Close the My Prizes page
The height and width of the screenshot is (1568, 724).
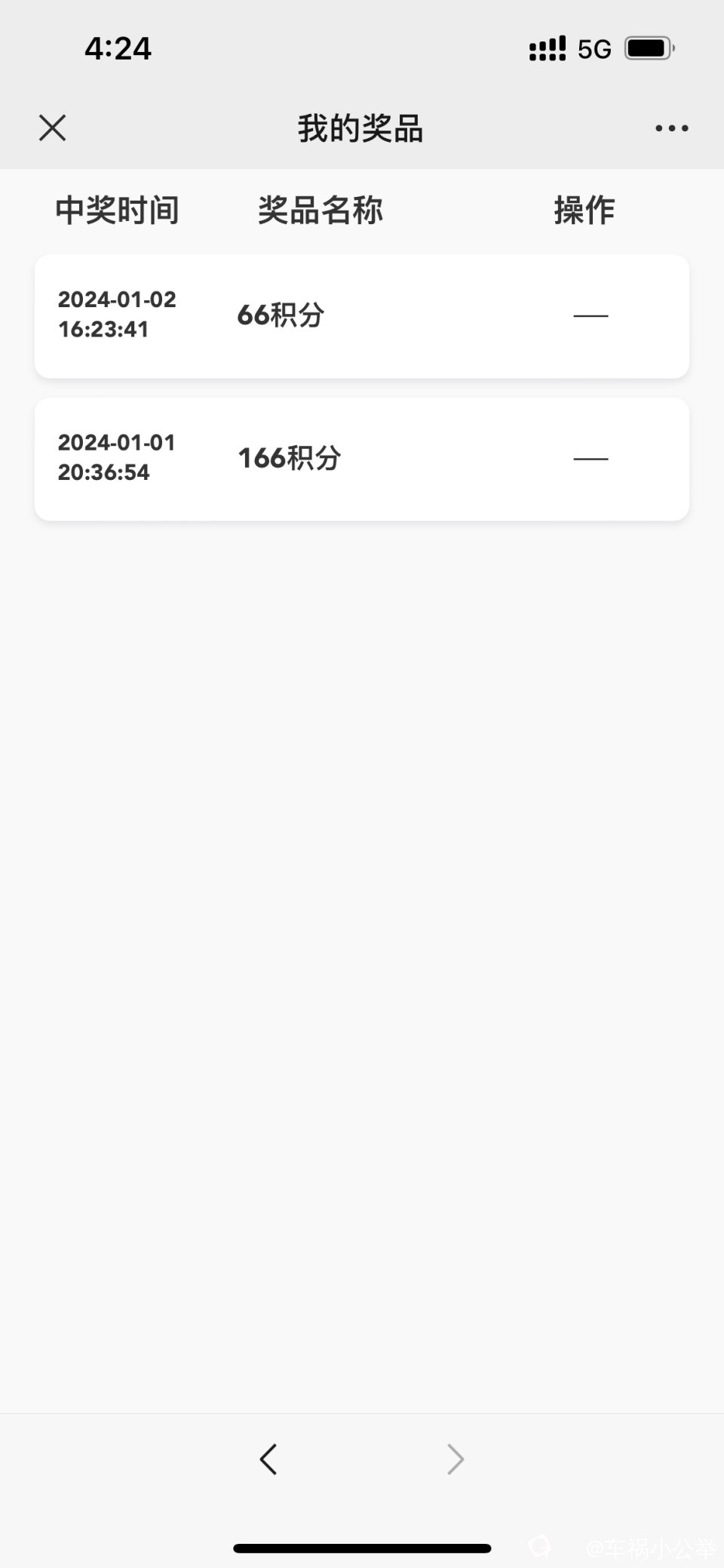point(52,128)
